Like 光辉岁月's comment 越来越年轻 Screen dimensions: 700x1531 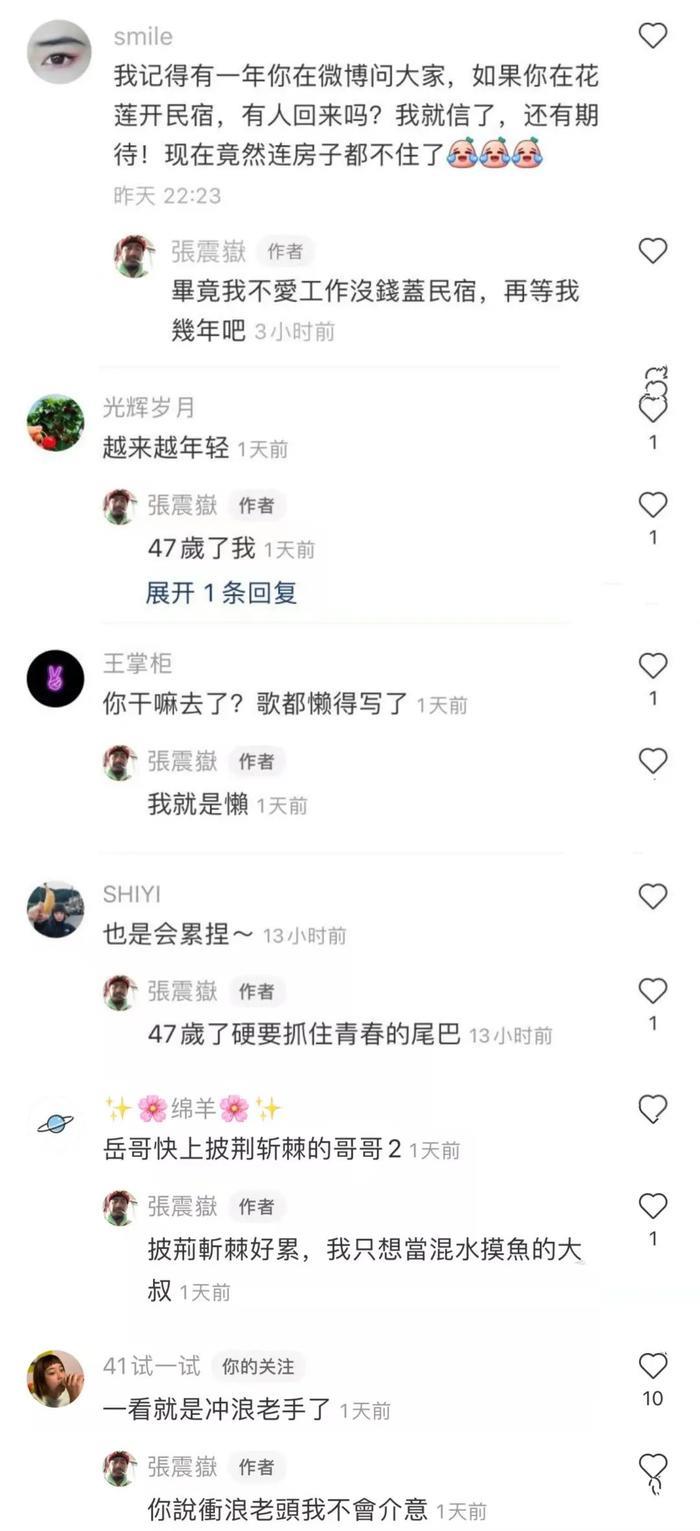[652, 408]
